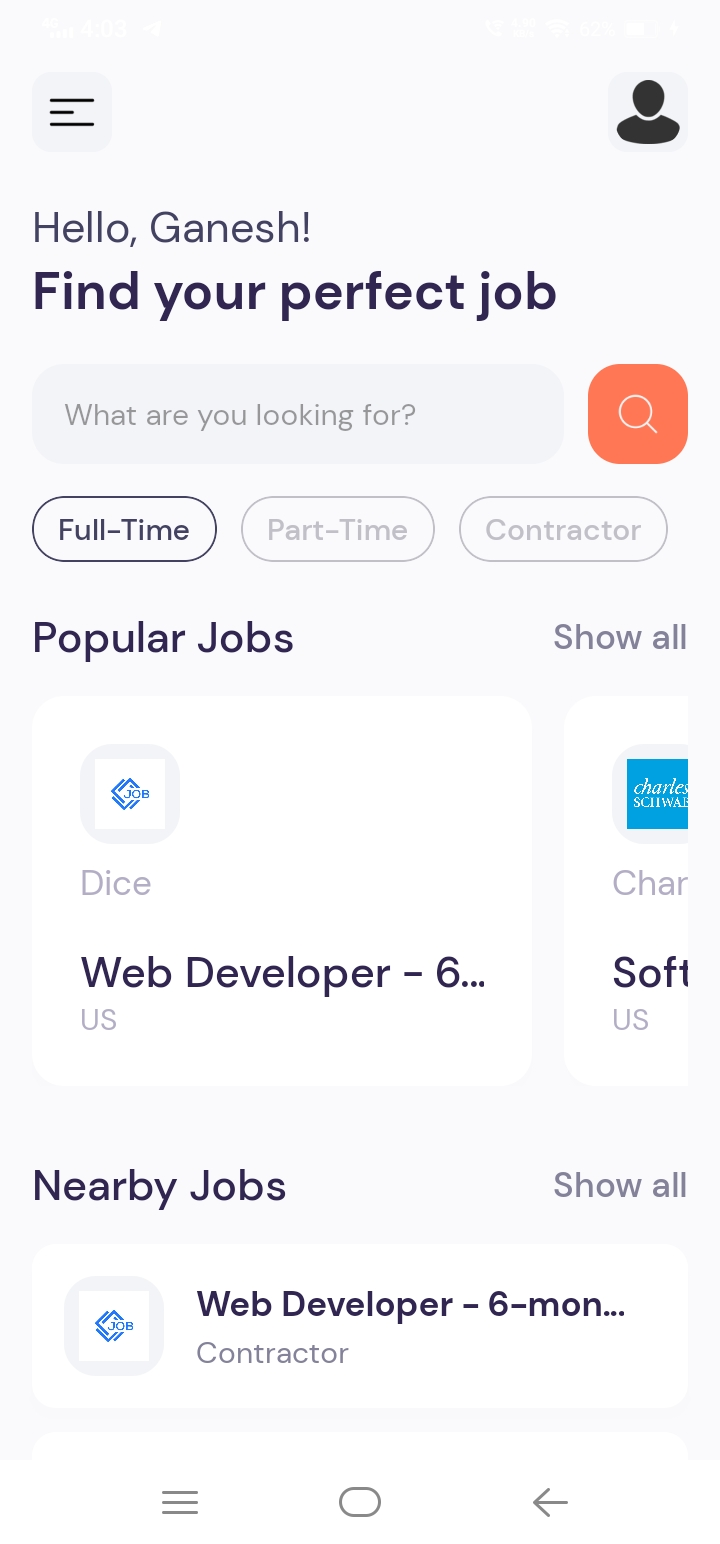
Task: Tap the Charles Schwab company logo
Action: (x=658, y=794)
